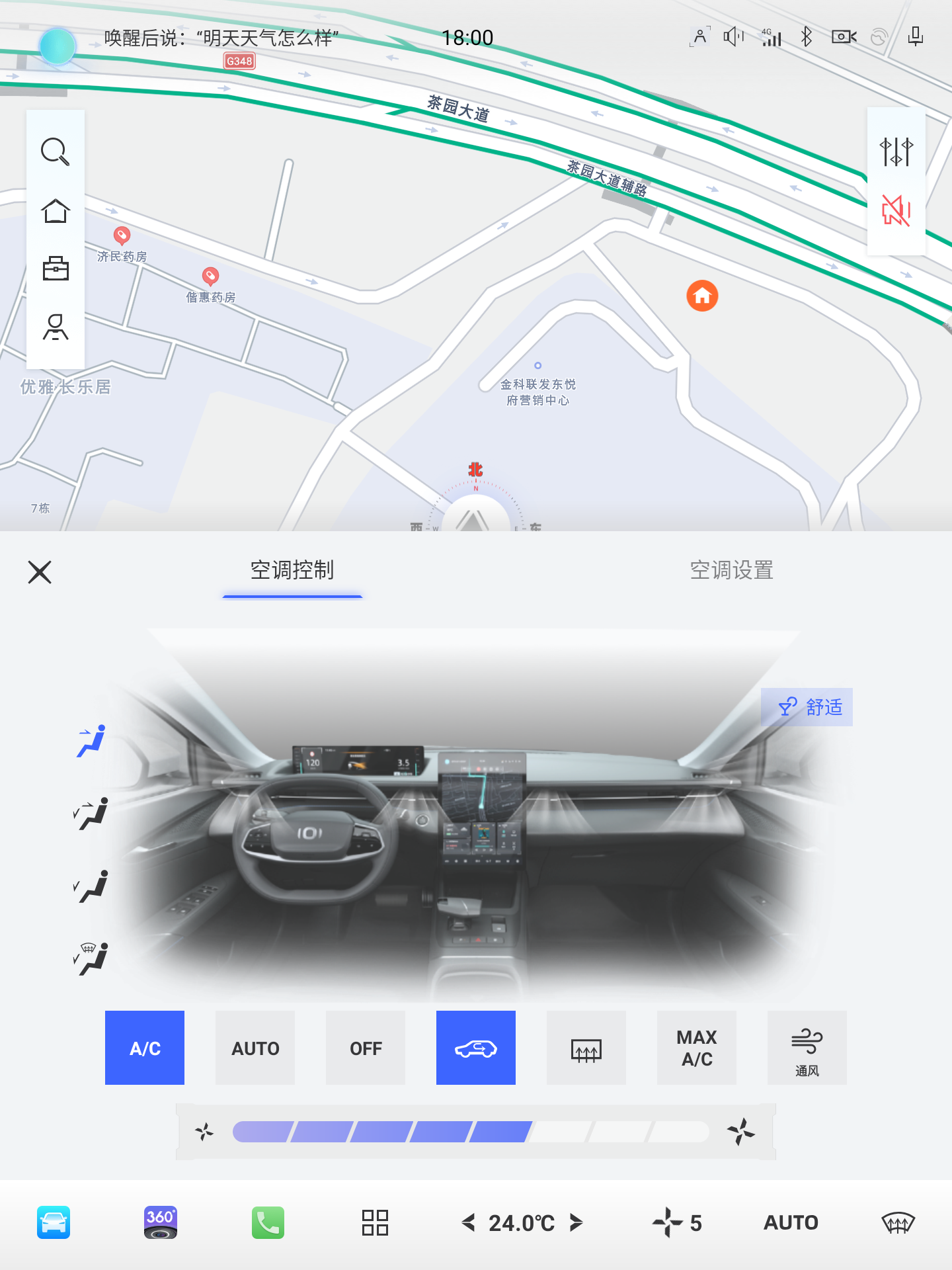
Task: Turn the climate OFF
Action: pyautogui.click(x=366, y=1048)
